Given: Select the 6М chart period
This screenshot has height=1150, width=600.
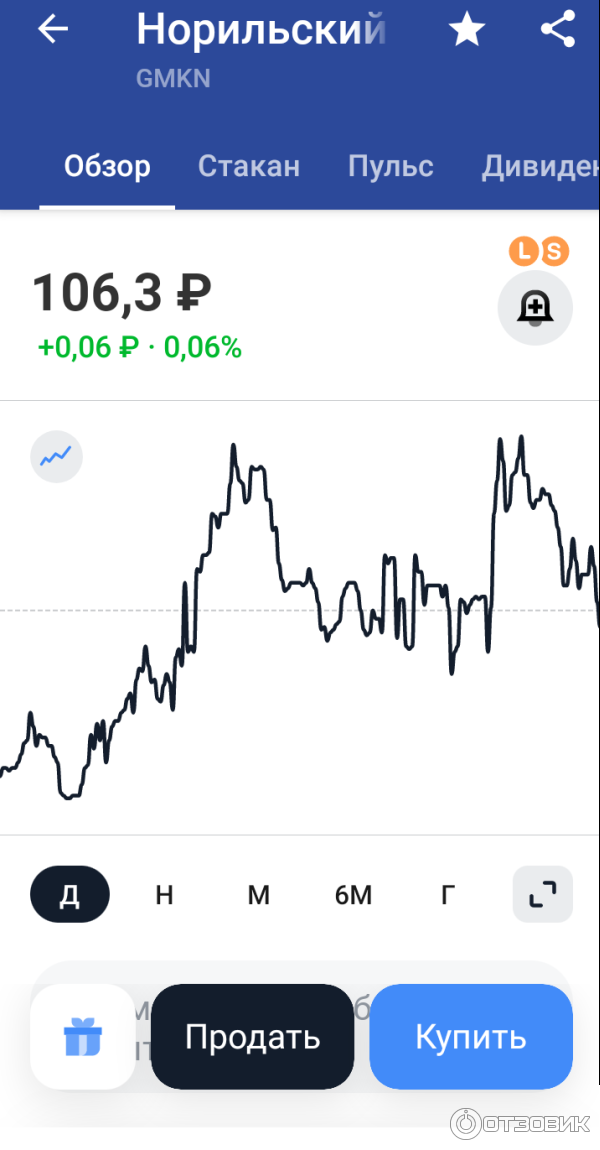Looking at the screenshot, I should pyautogui.click(x=353, y=894).
